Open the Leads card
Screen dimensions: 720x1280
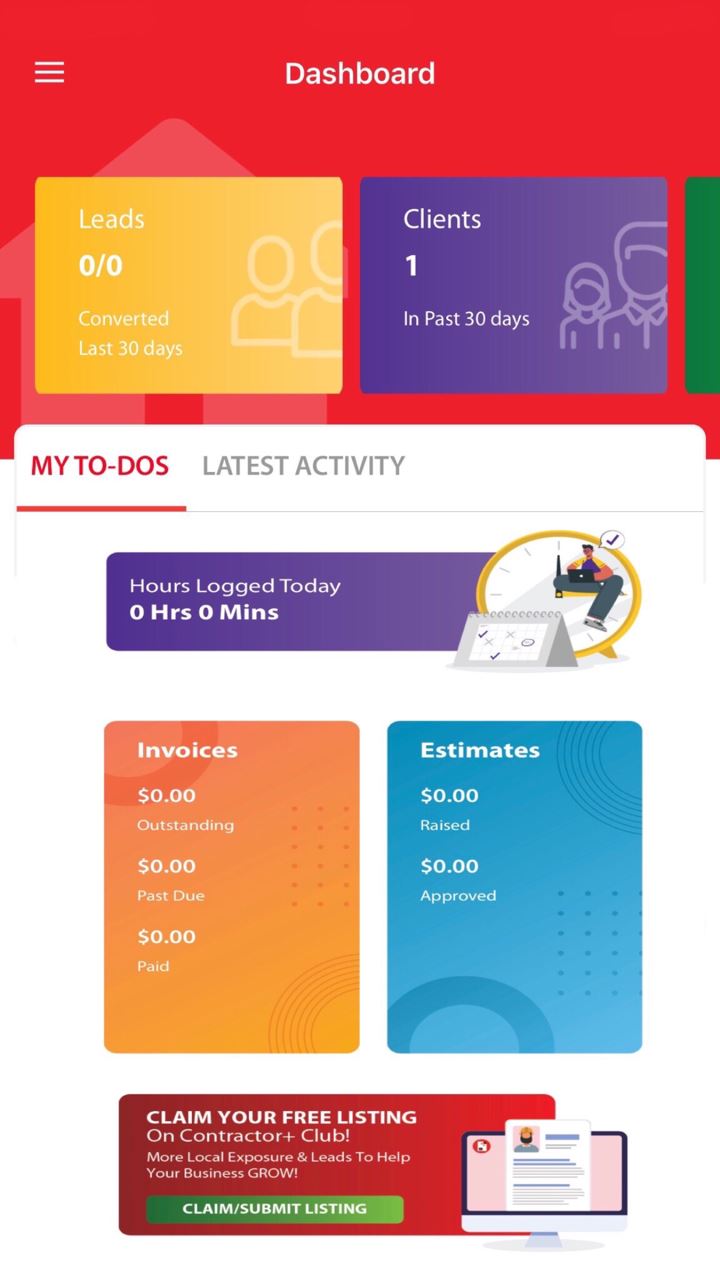tap(188, 285)
